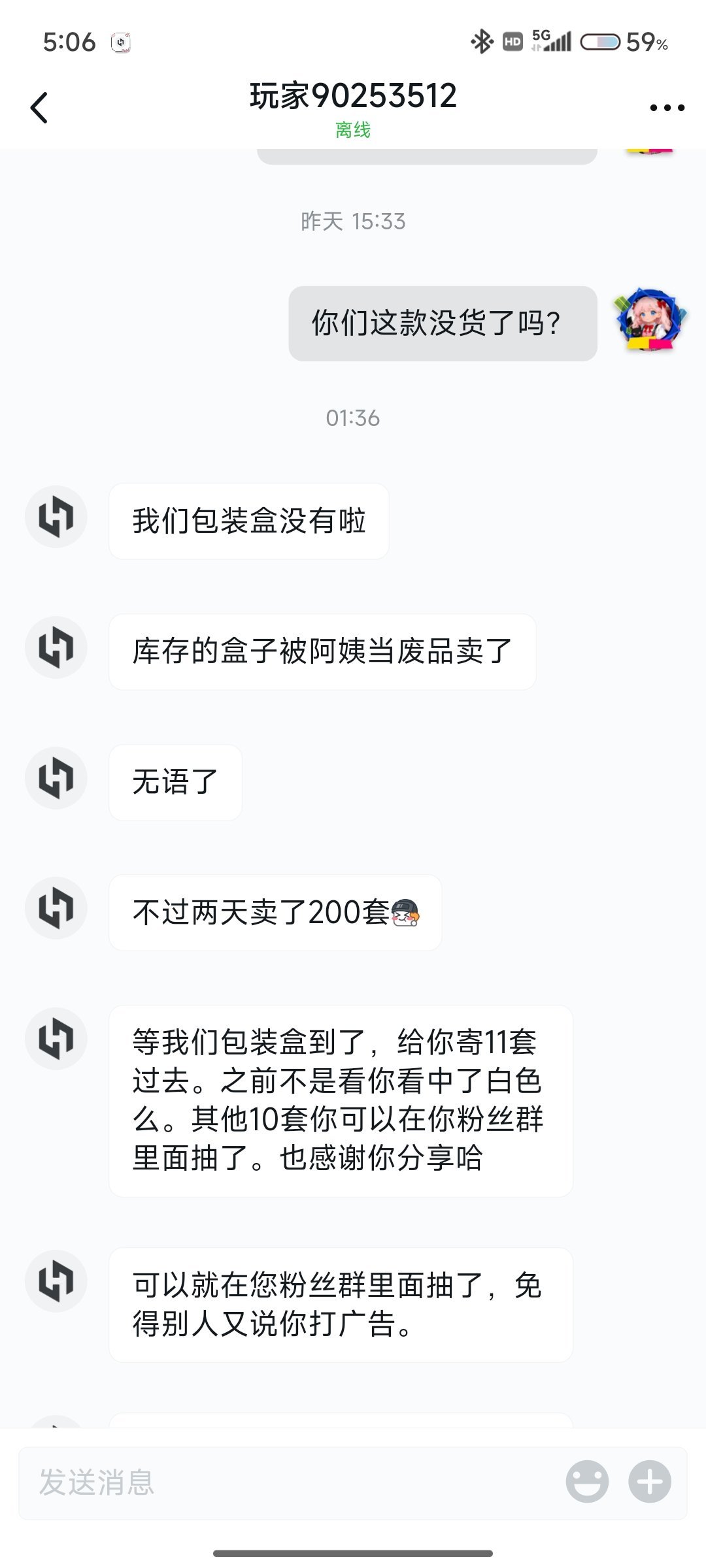Open the three-dot more options menu
This screenshot has height=1568, width=706.
pos(667,108)
